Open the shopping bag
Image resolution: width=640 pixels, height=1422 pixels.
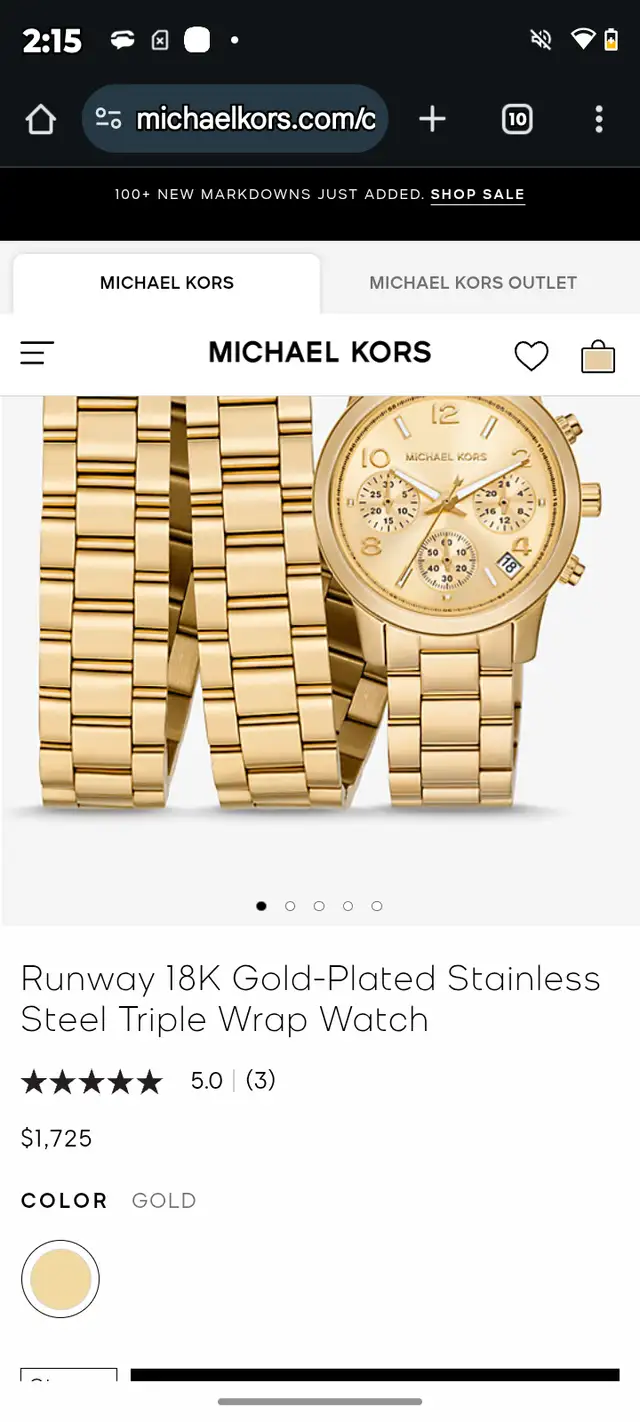pos(598,356)
